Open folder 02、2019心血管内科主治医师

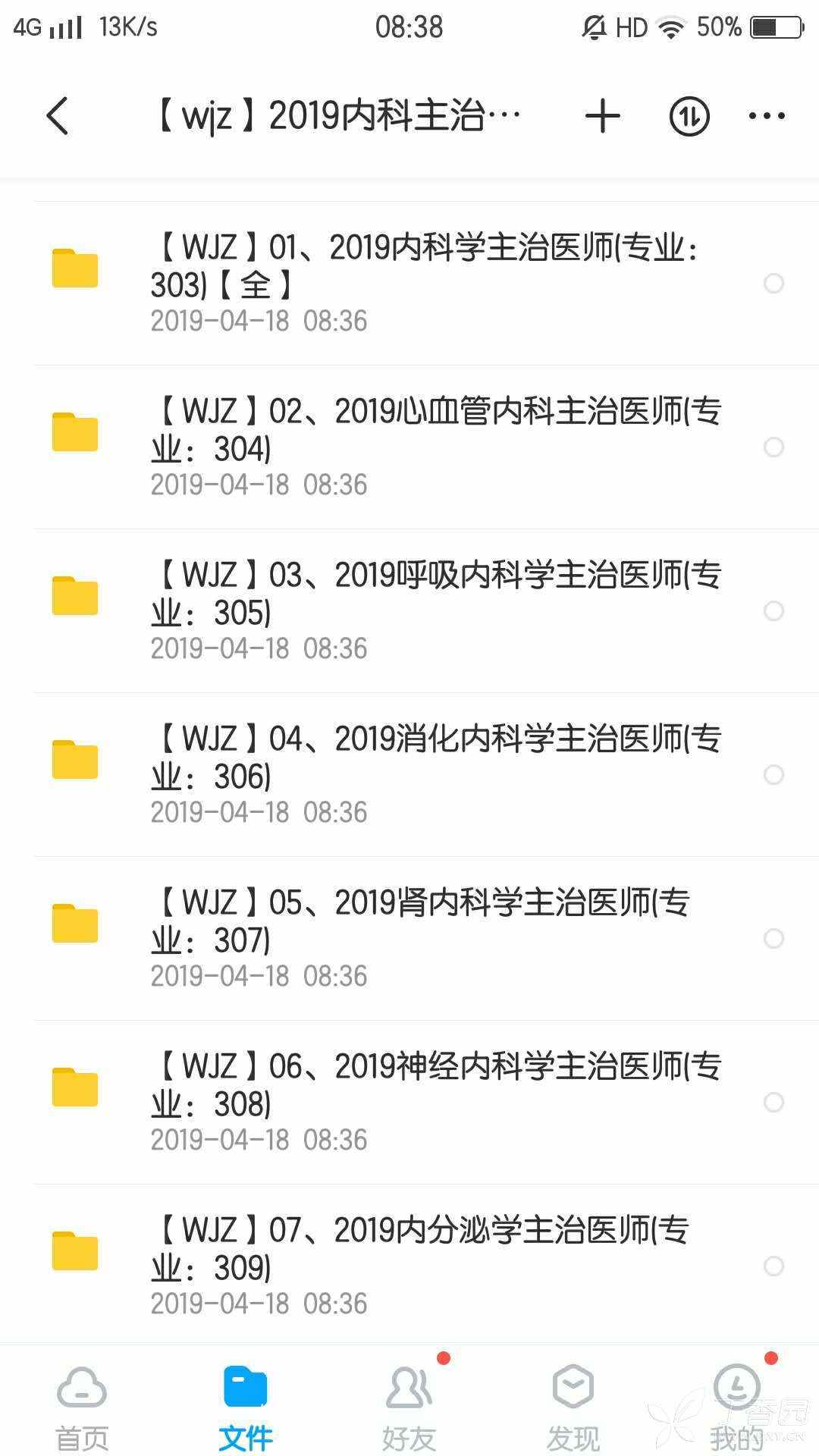click(x=425, y=446)
